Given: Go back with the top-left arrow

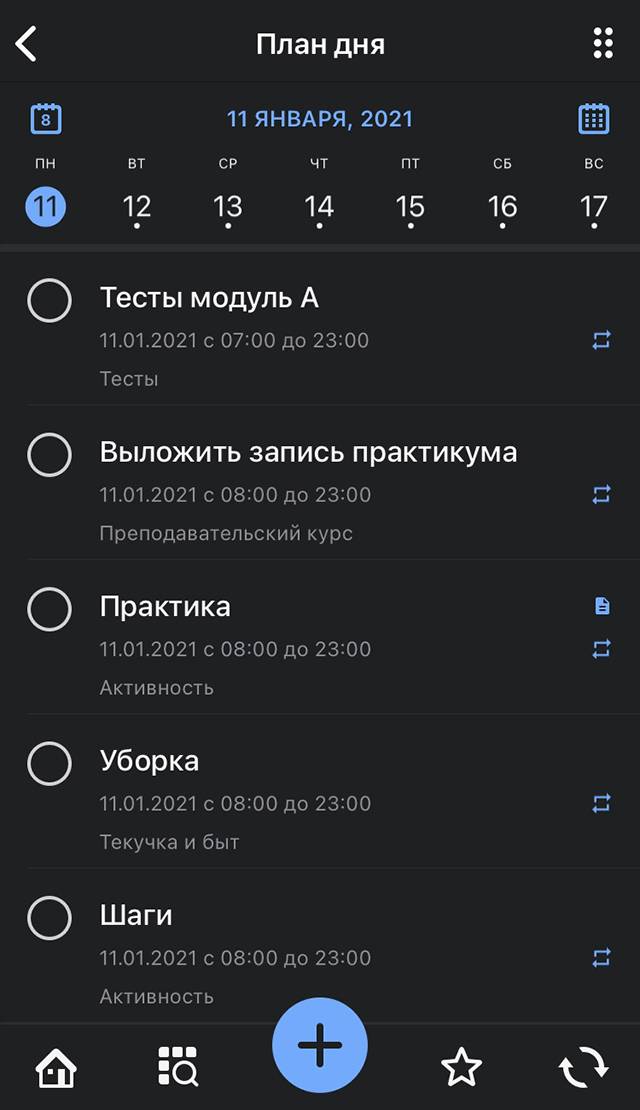Looking at the screenshot, I should pos(25,44).
